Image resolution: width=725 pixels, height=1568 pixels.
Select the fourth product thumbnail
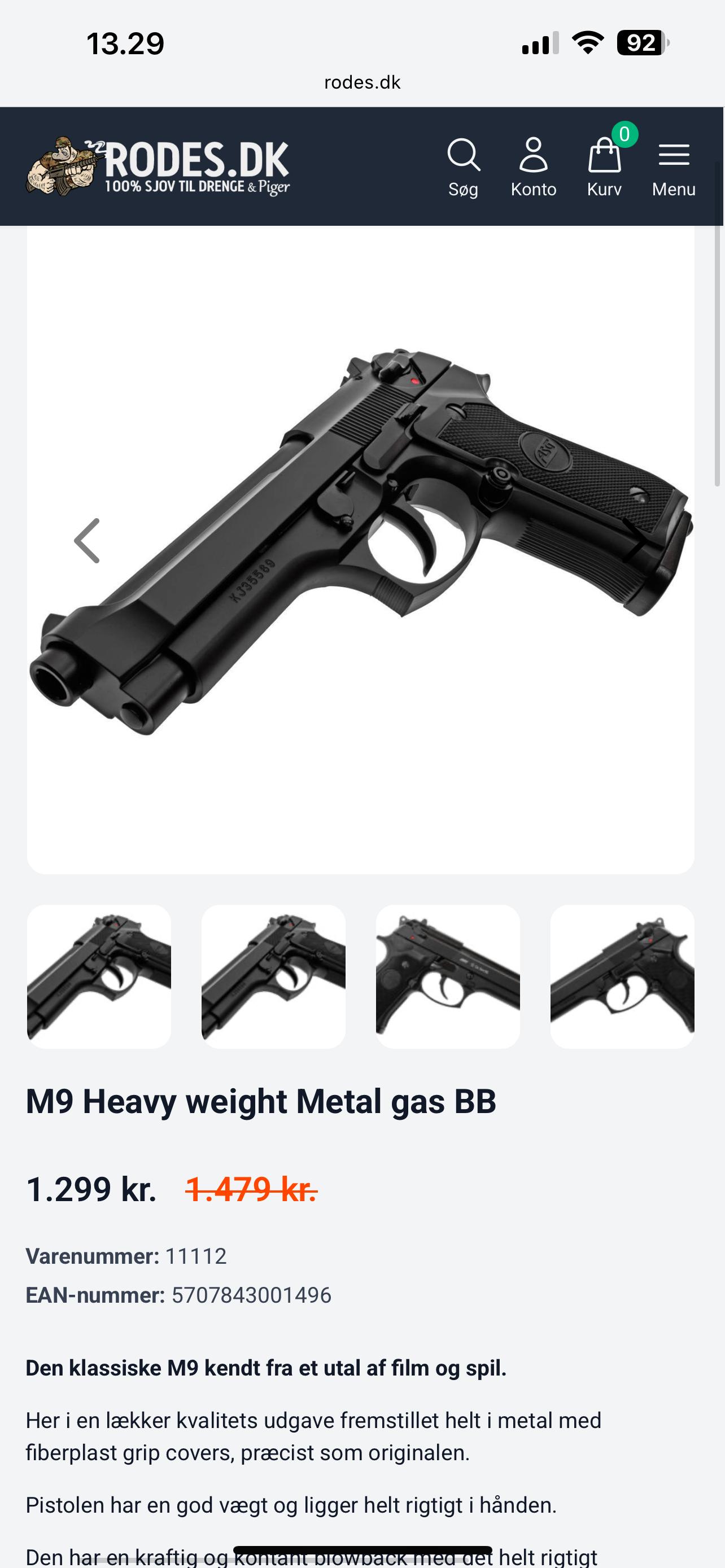(622, 976)
